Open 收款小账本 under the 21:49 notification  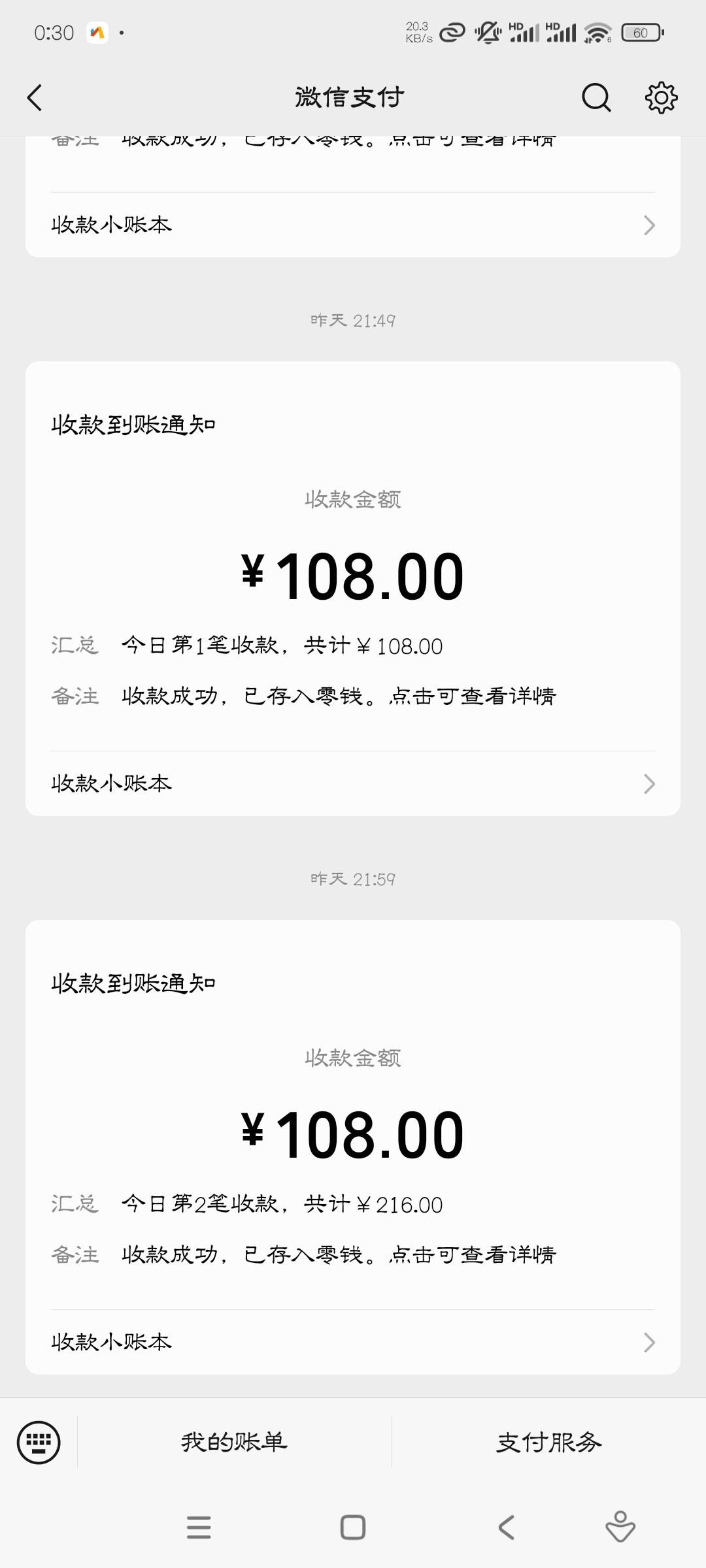[x=353, y=783]
